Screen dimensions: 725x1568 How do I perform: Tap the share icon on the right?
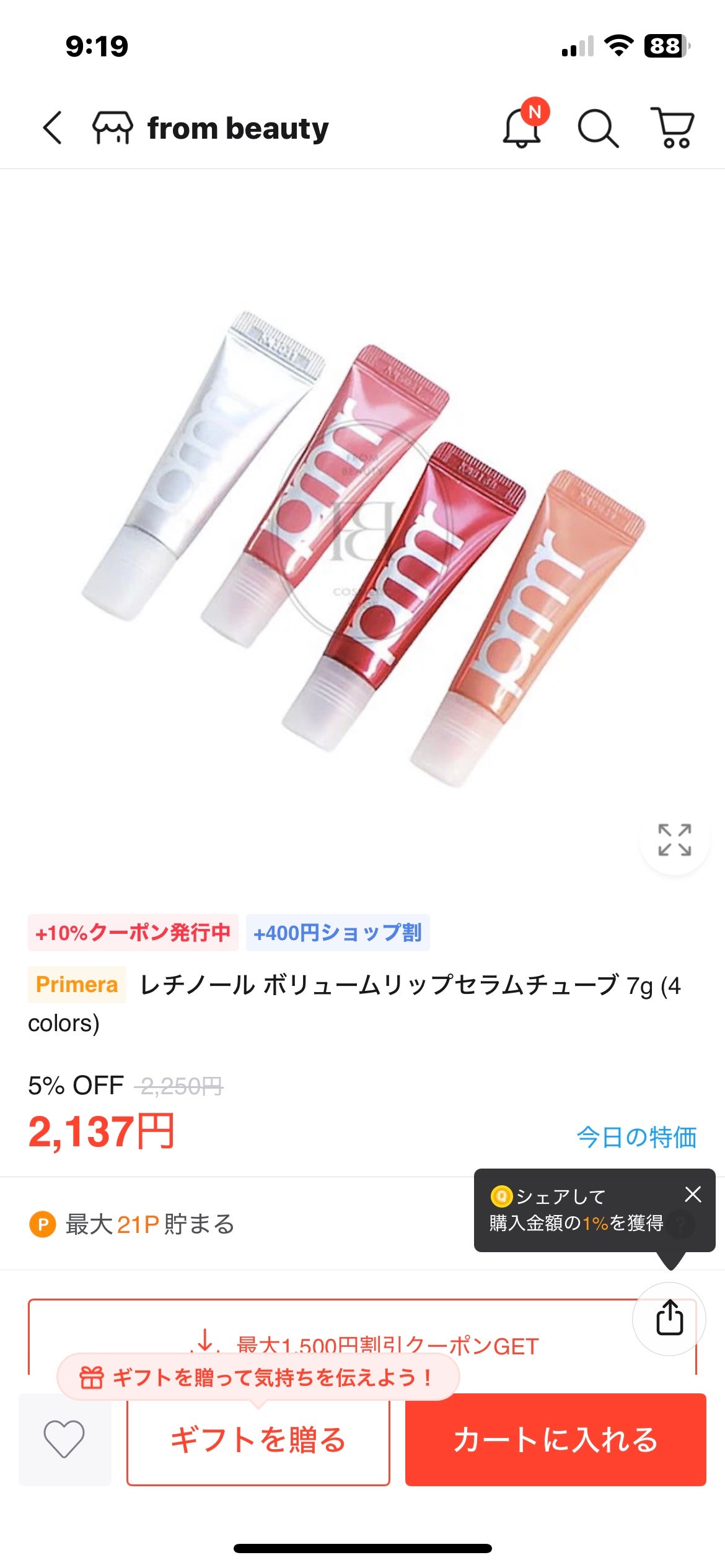[x=671, y=1317]
